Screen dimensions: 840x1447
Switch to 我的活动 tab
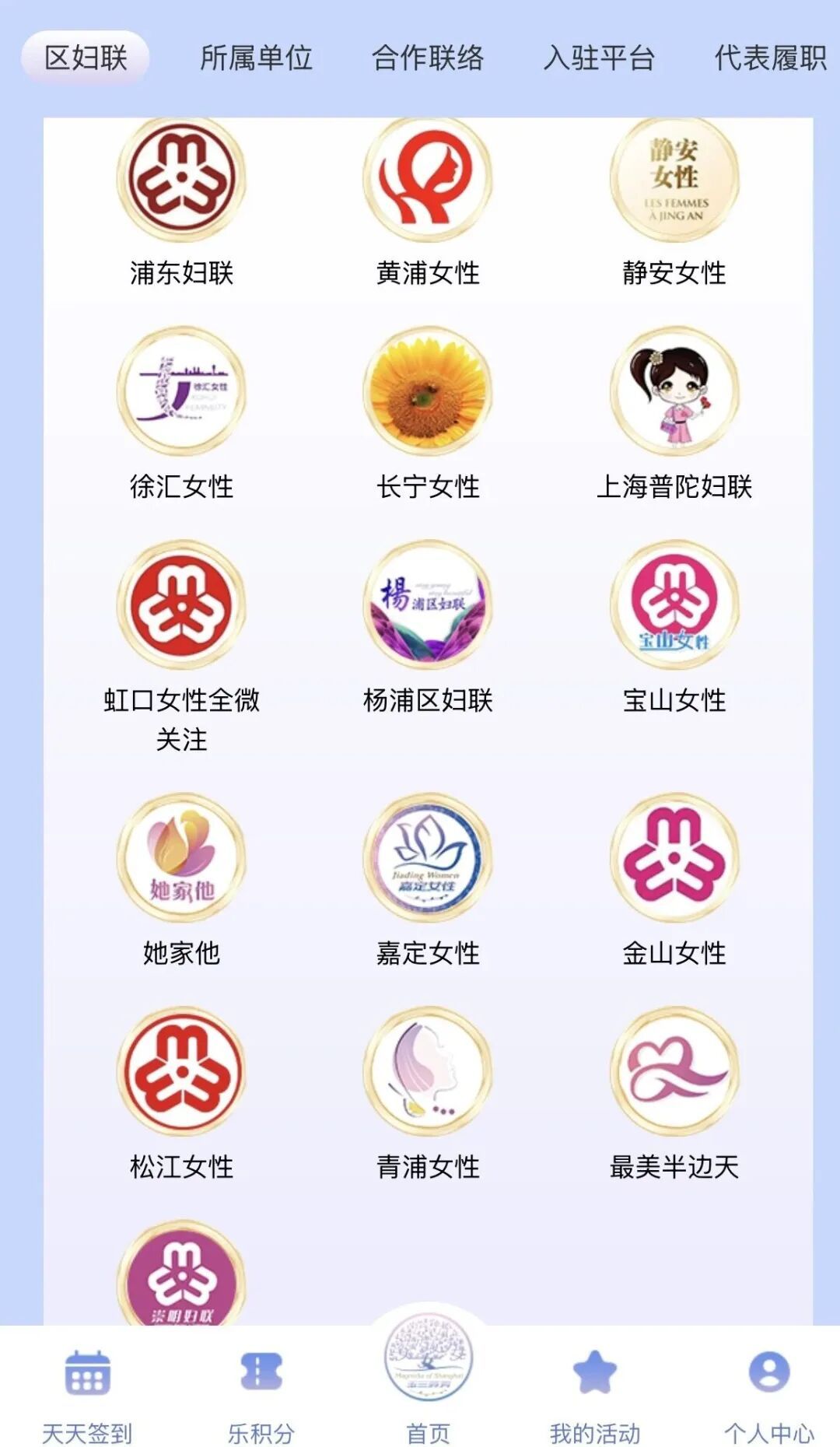[x=595, y=1393]
